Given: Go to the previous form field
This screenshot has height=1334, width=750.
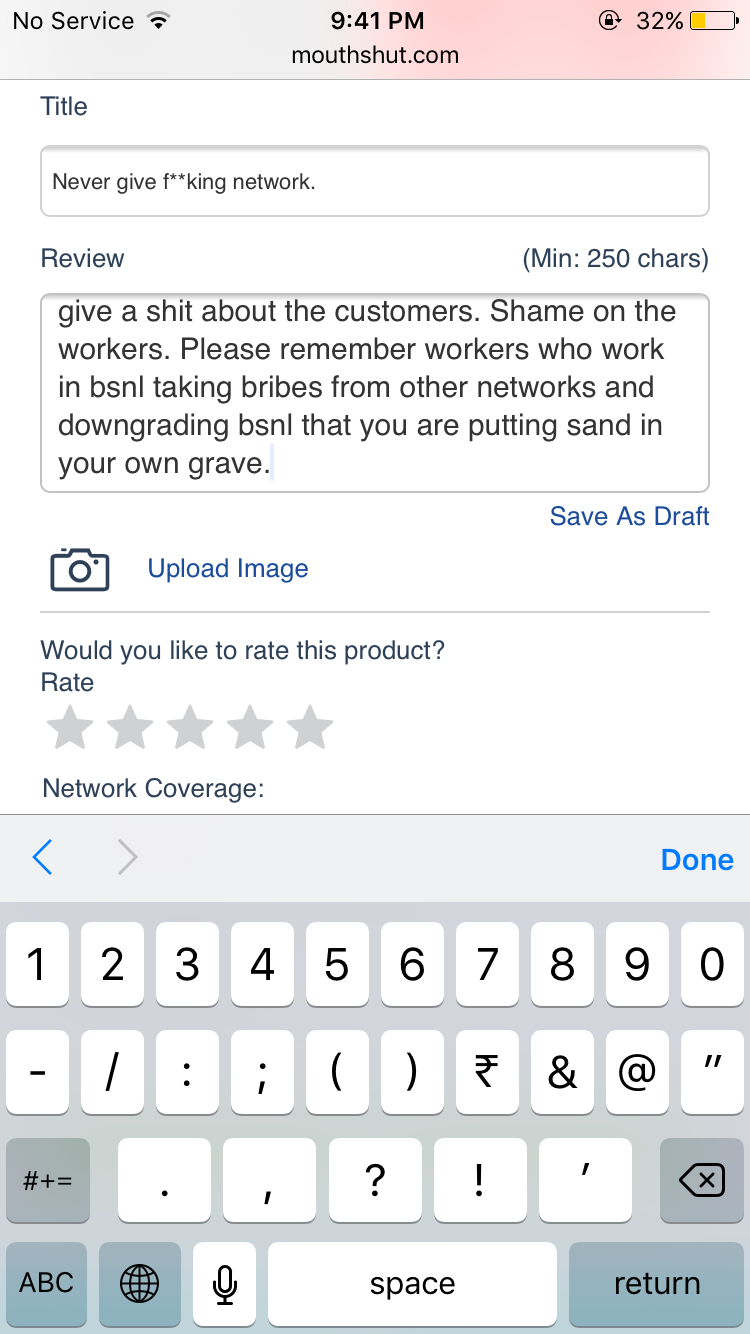Looking at the screenshot, I should 42,858.
